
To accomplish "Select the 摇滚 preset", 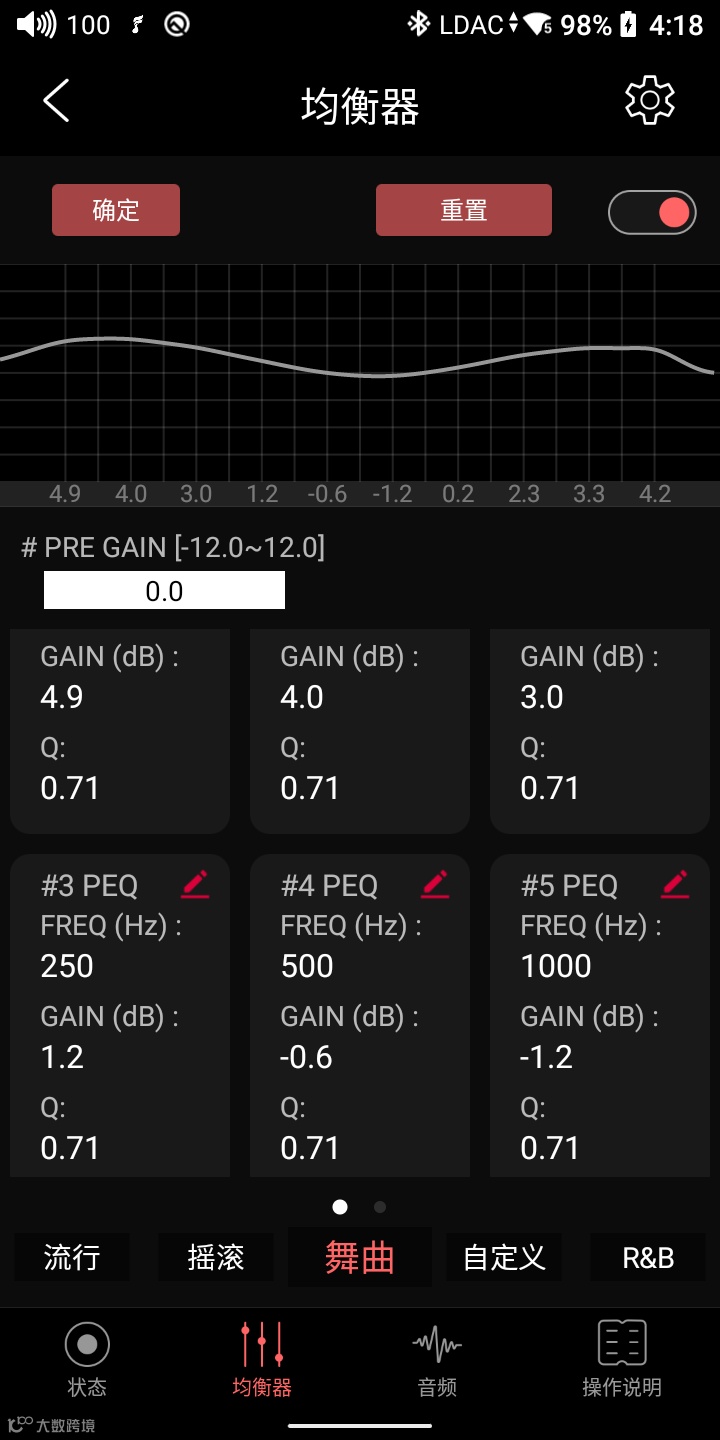I will 216,1257.
